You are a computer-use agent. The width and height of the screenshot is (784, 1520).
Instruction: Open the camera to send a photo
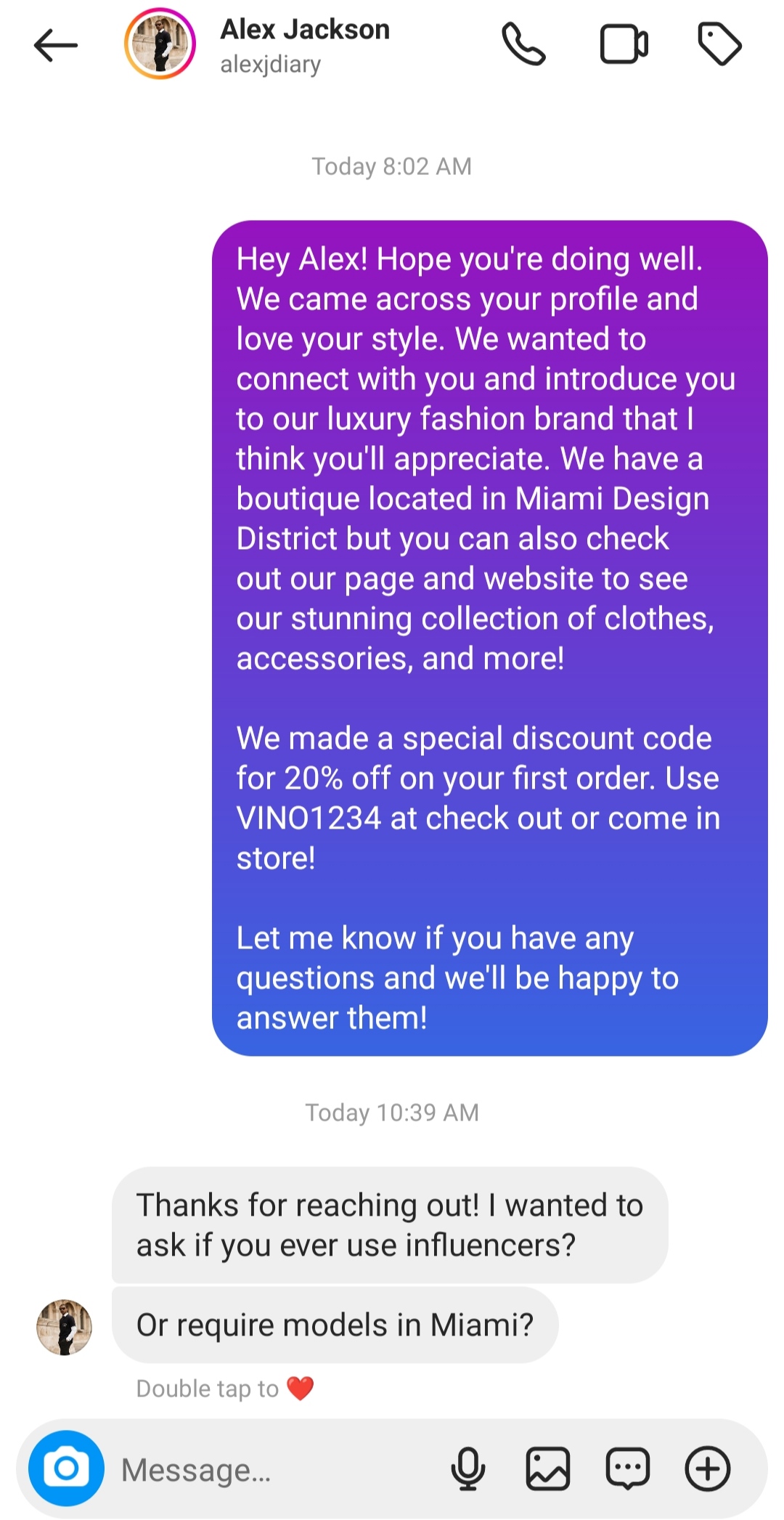(66, 1468)
